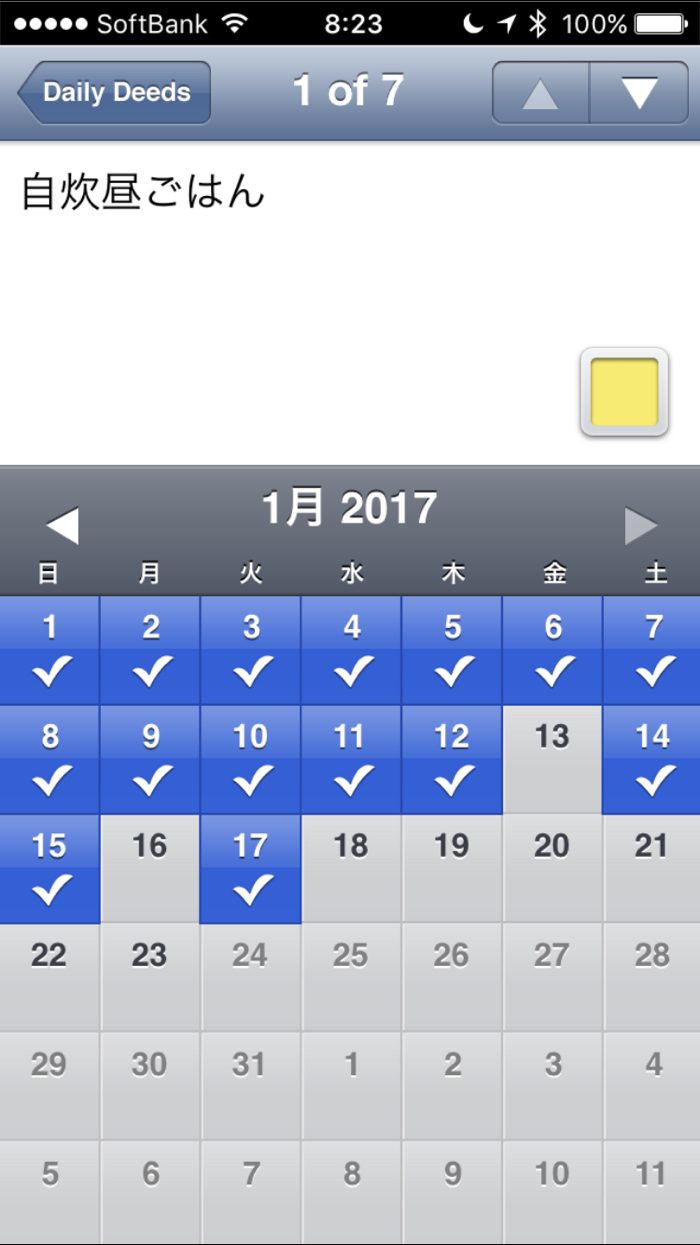
Task: Show the next month in the calendar
Action: pyautogui.click(x=640, y=524)
